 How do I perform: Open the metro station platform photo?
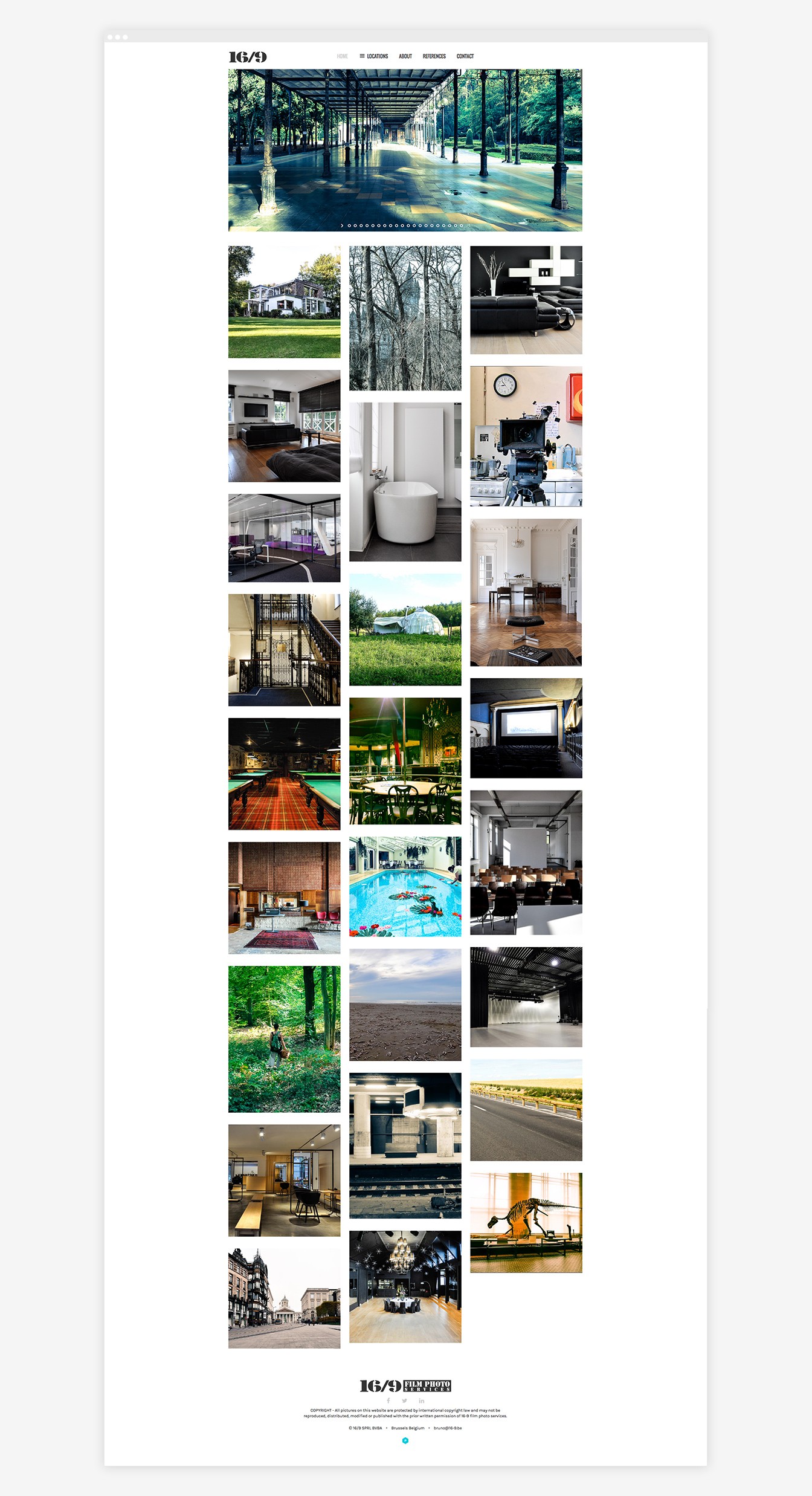[405, 1145]
